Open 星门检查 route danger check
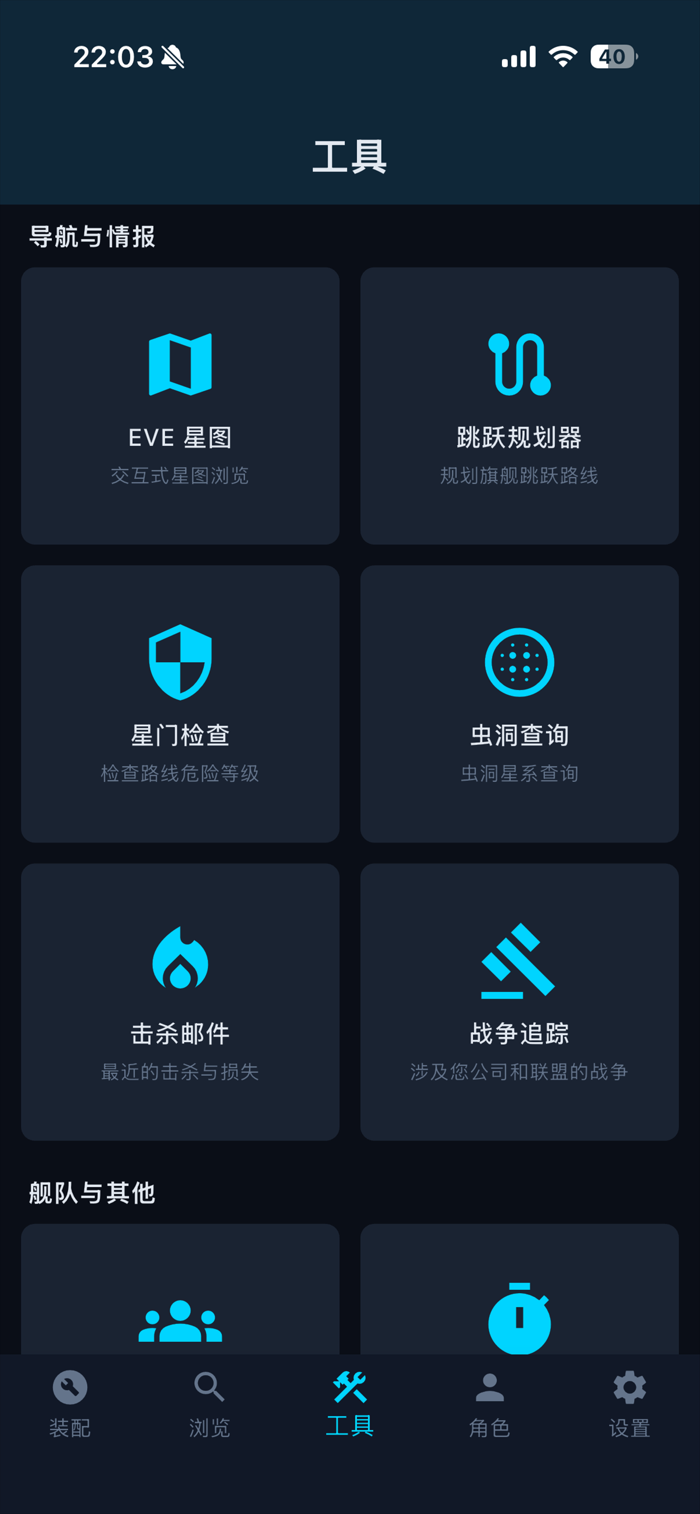700x1514 pixels. [180, 704]
